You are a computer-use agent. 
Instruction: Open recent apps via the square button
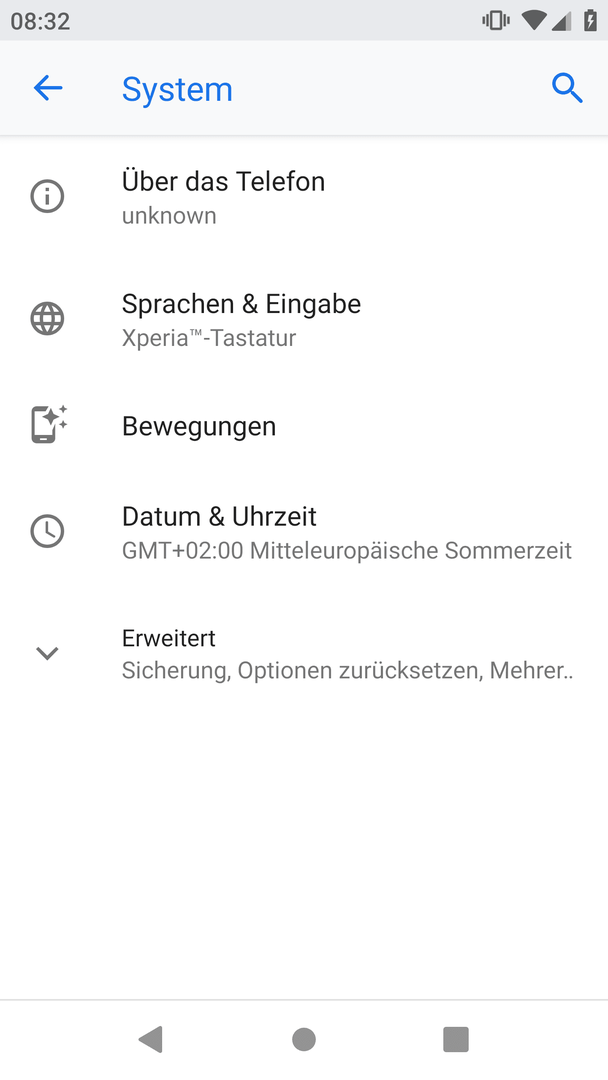[x=455, y=1039]
